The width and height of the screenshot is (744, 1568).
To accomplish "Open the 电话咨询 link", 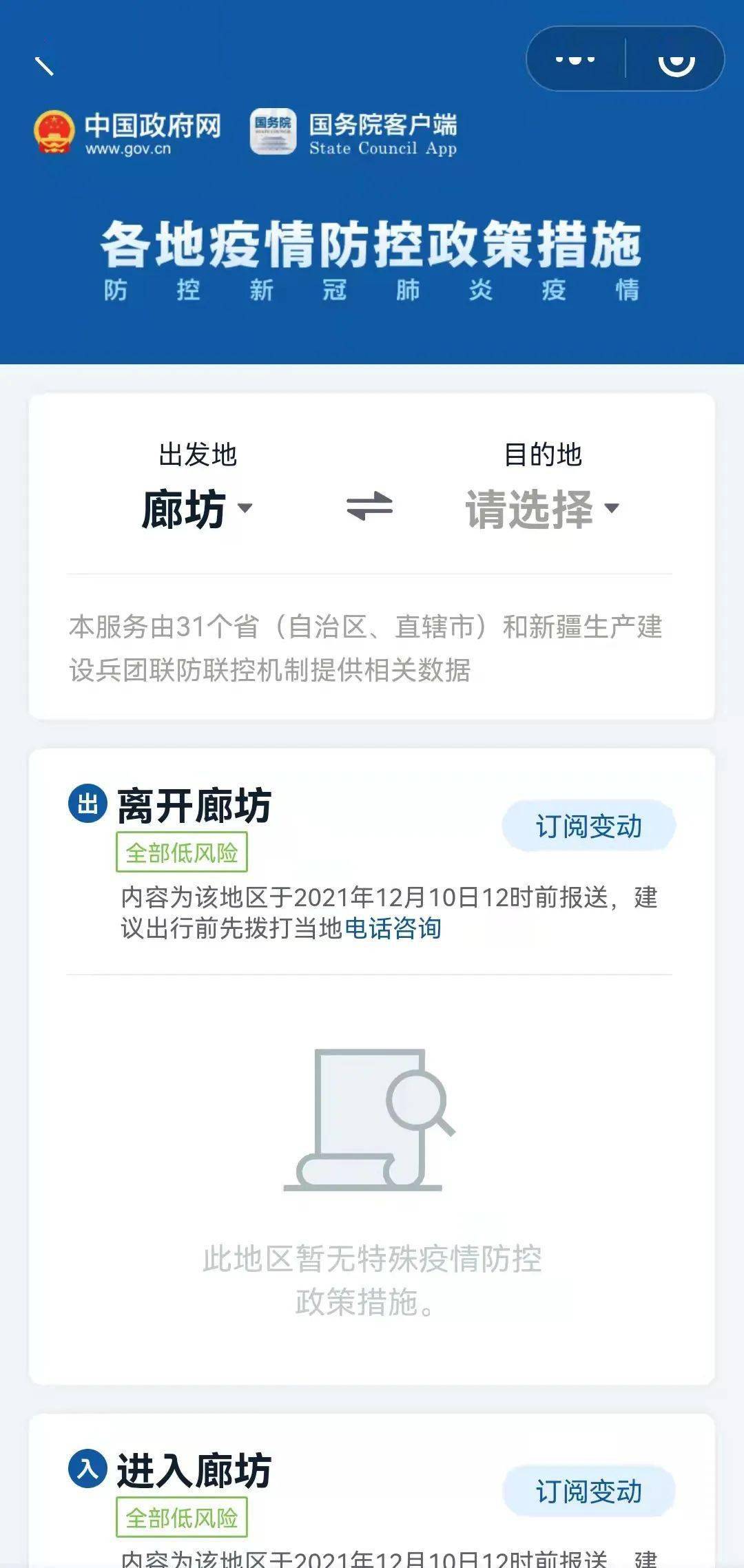I will 393,928.
